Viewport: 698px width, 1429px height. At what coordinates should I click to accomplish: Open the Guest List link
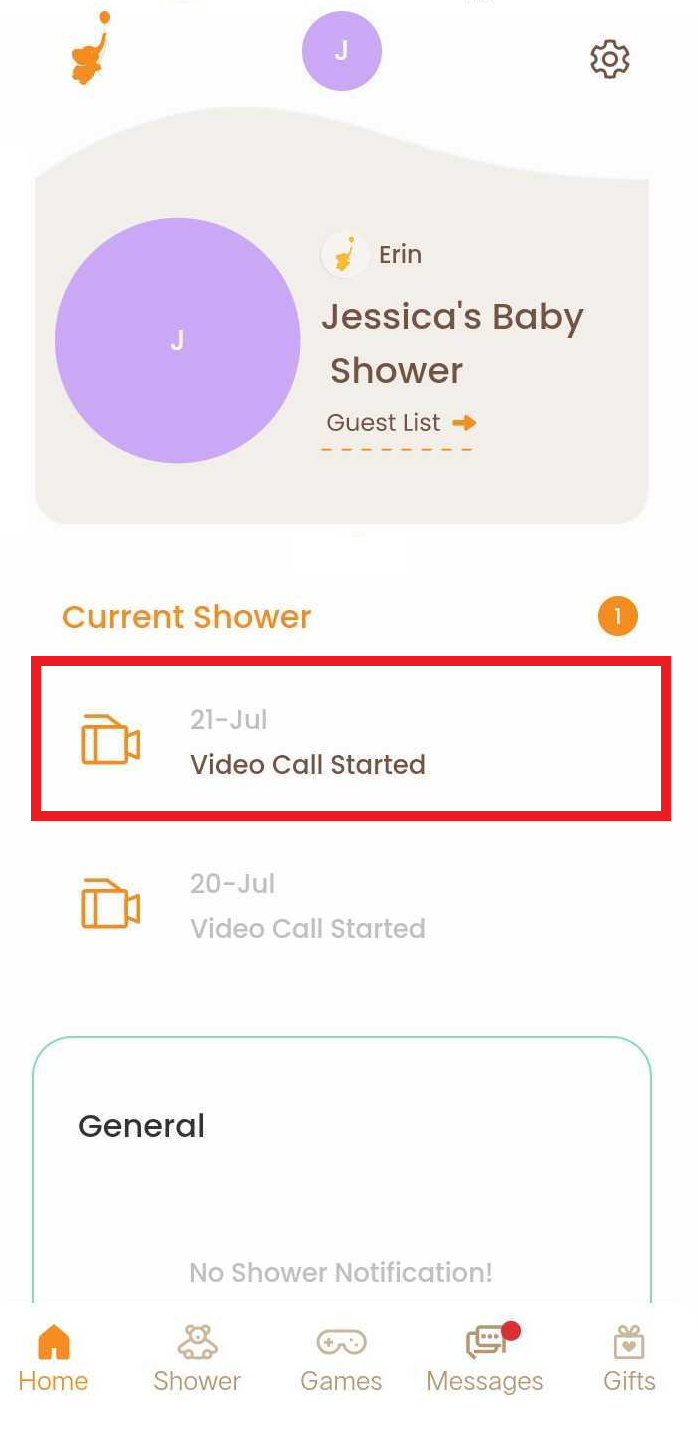[400, 423]
